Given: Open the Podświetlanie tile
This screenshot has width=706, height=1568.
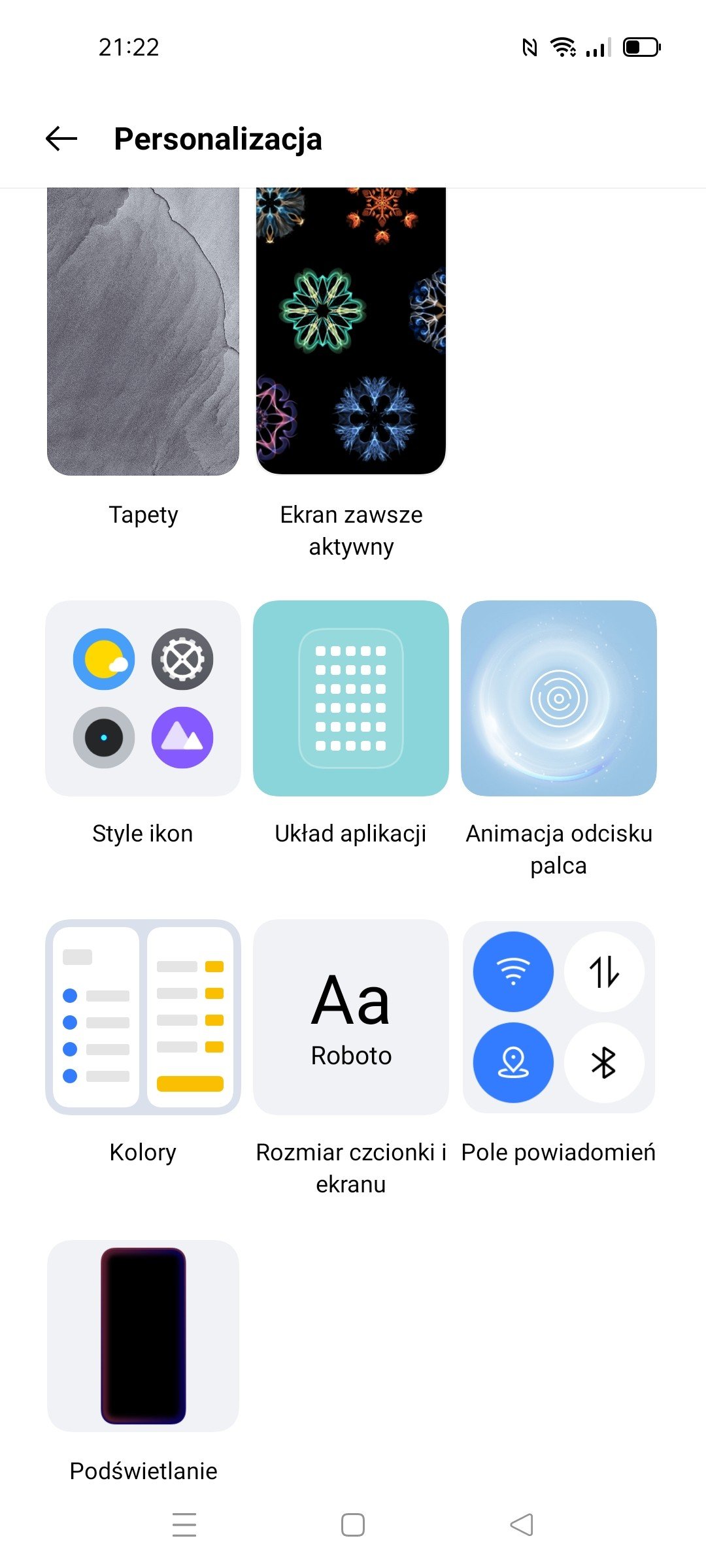Looking at the screenshot, I should [143, 1335].
